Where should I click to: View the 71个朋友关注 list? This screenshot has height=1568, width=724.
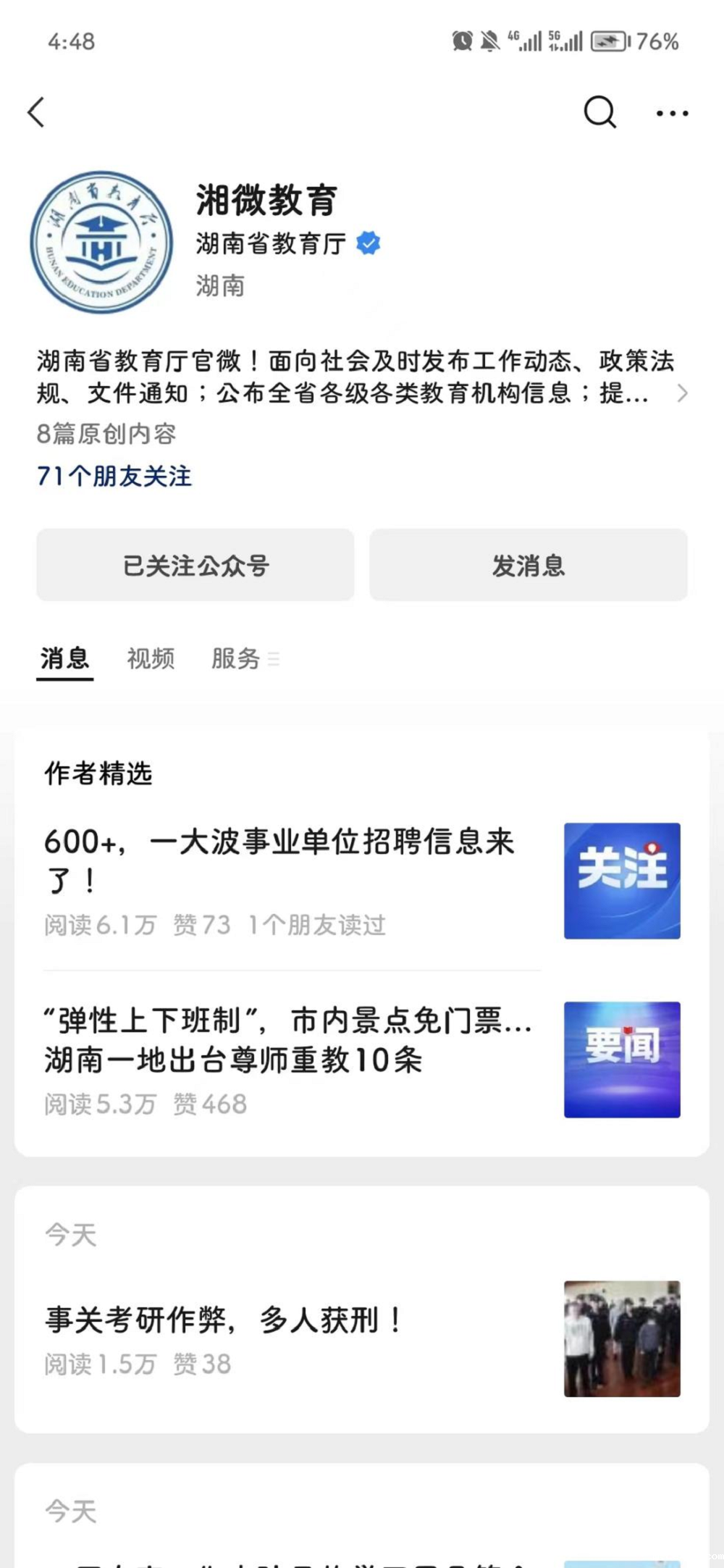114,476
